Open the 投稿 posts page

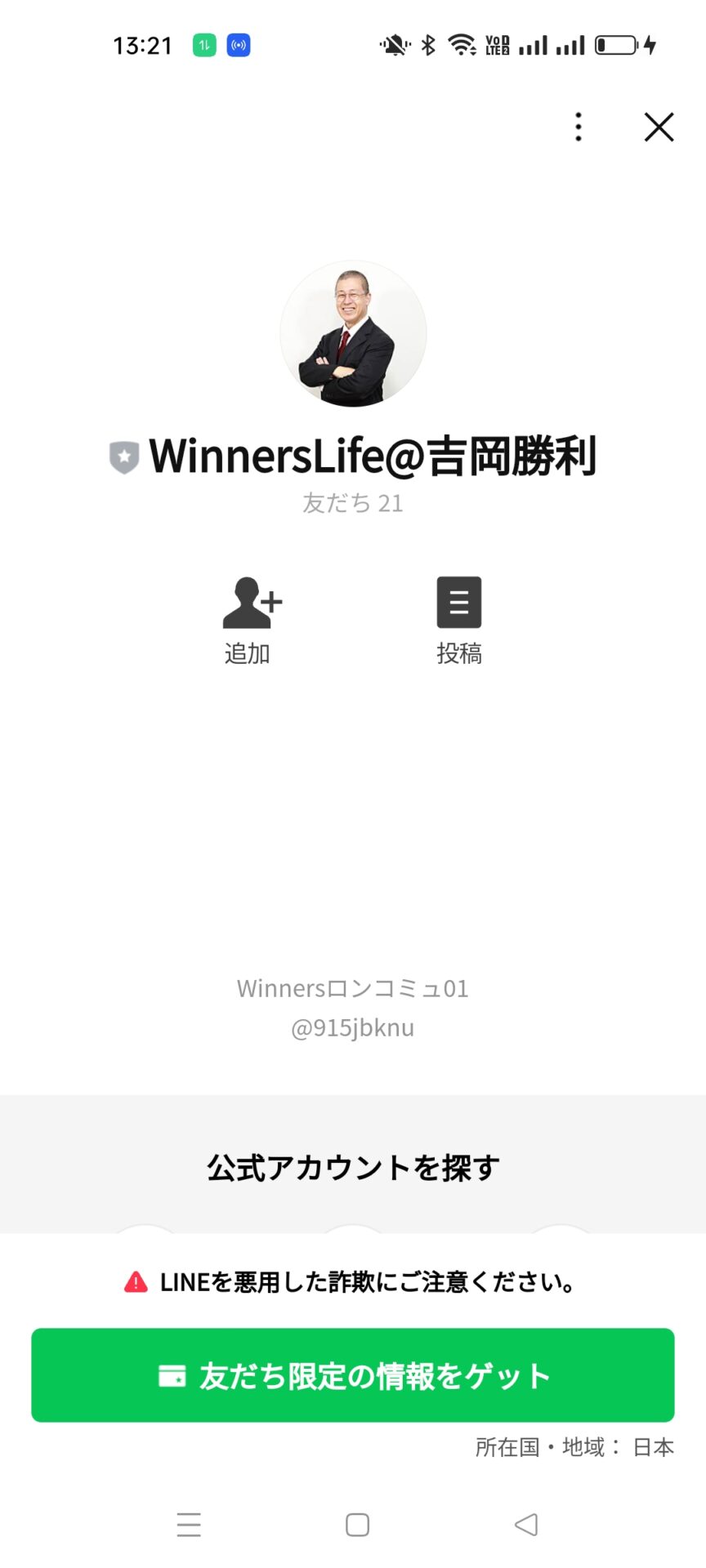click(x=458, y=618)
